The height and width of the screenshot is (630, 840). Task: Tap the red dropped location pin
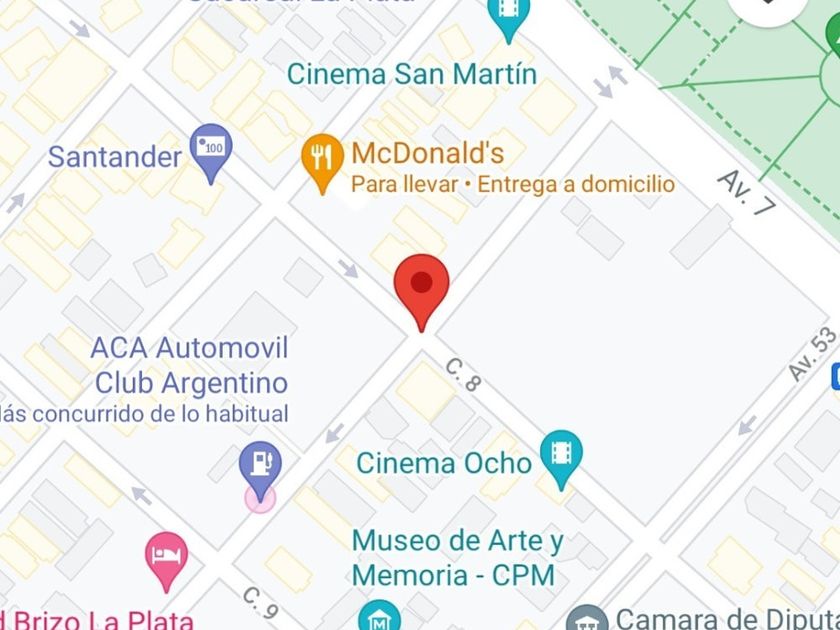(x=422, y=286)
